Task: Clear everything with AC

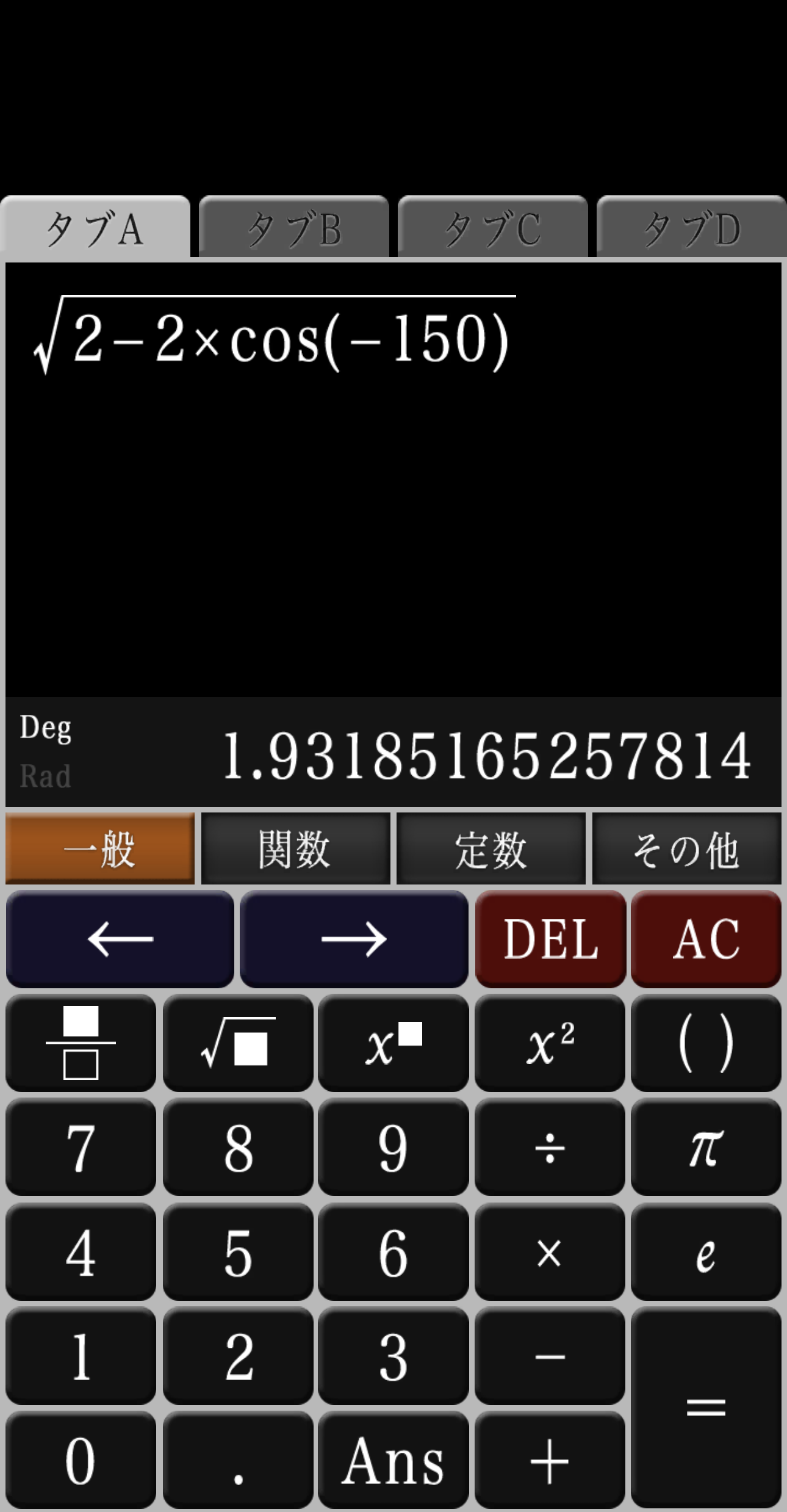Action: coord(706,939)
